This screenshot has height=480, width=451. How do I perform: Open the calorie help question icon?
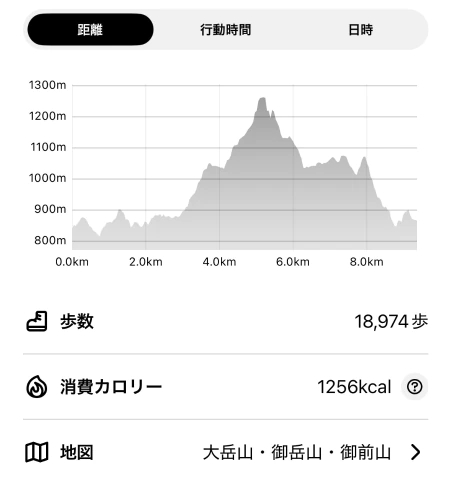[x=415, y=387]
